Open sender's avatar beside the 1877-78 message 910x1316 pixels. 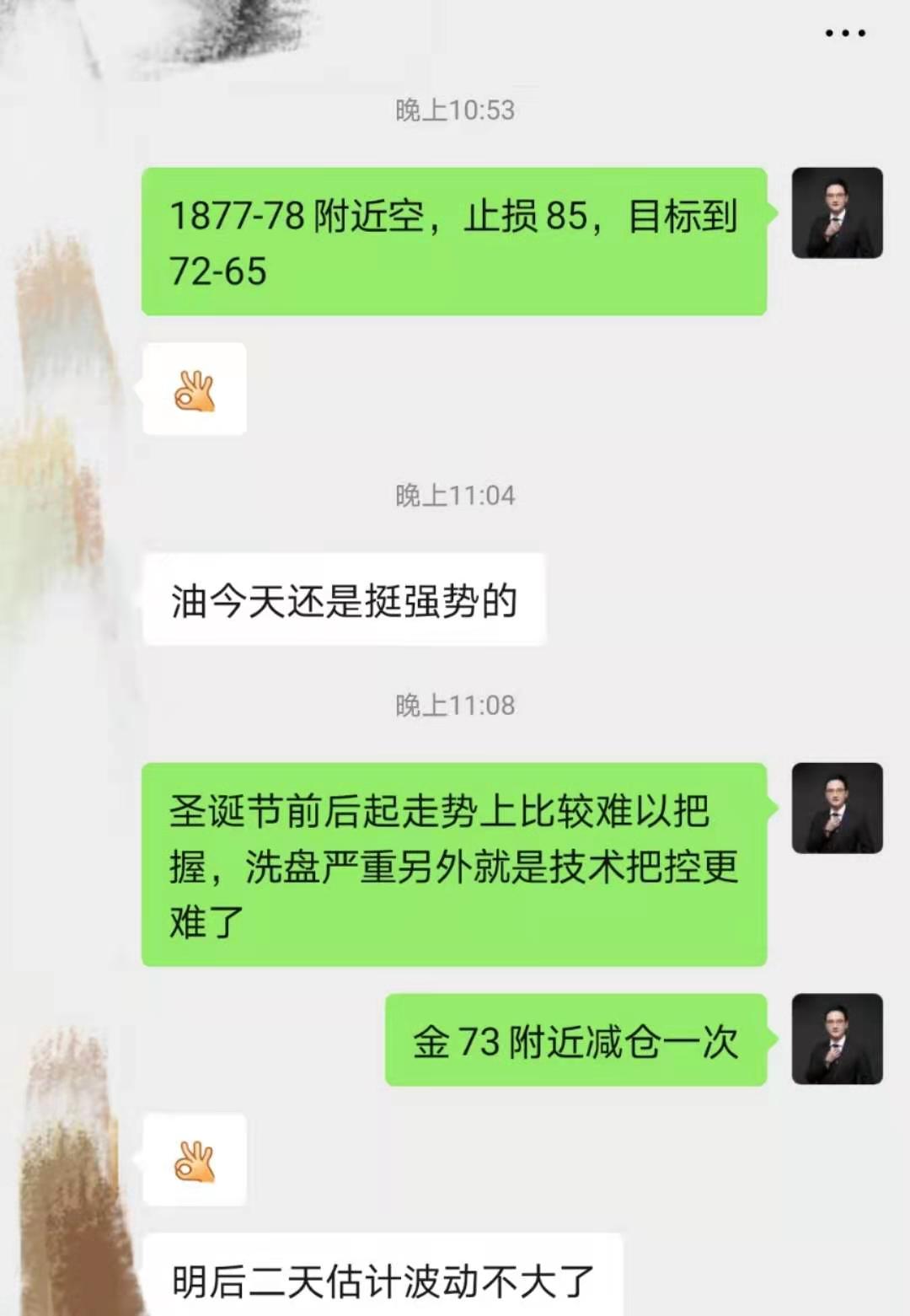837,212
